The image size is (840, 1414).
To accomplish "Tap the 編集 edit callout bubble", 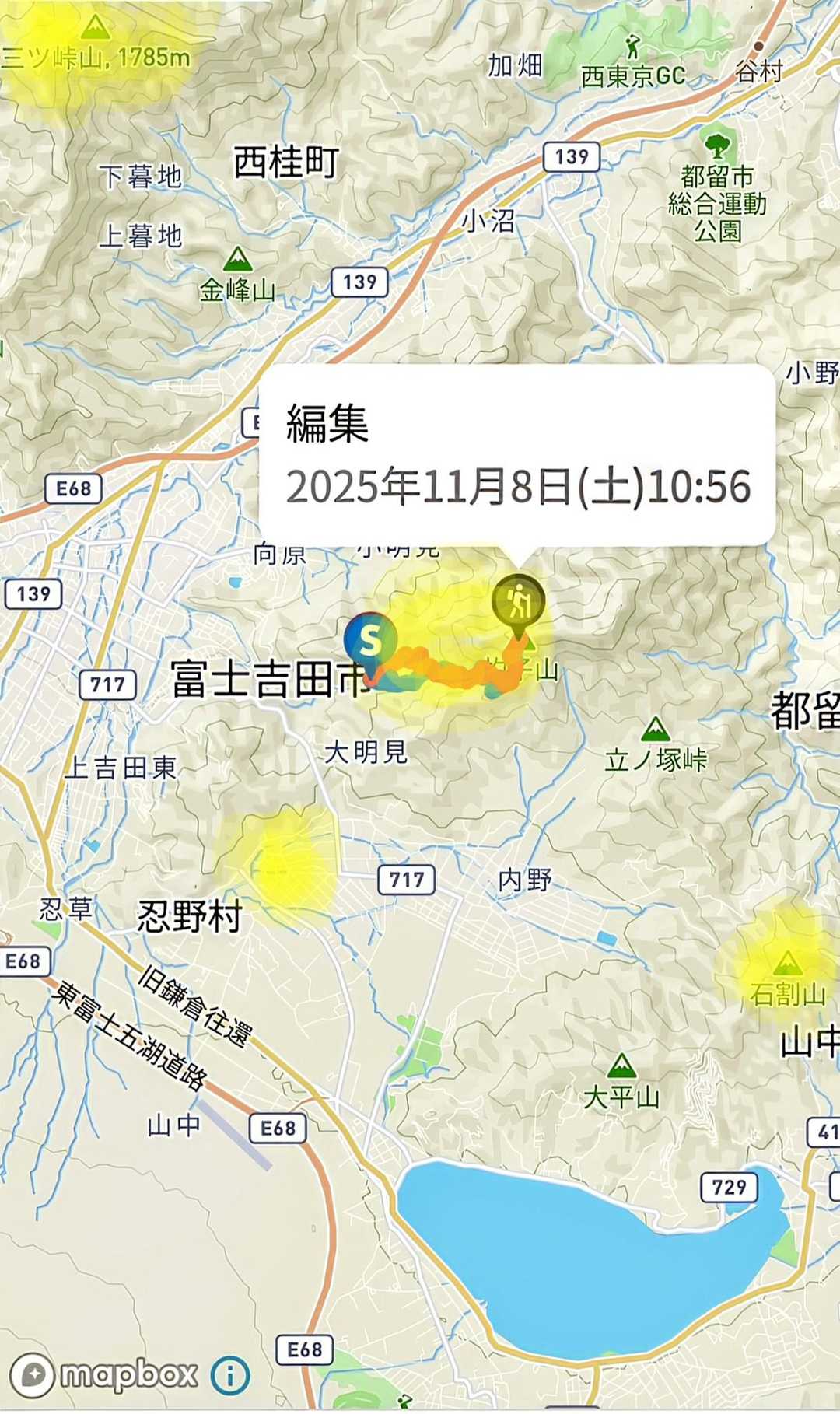I will tap(516, 455).
